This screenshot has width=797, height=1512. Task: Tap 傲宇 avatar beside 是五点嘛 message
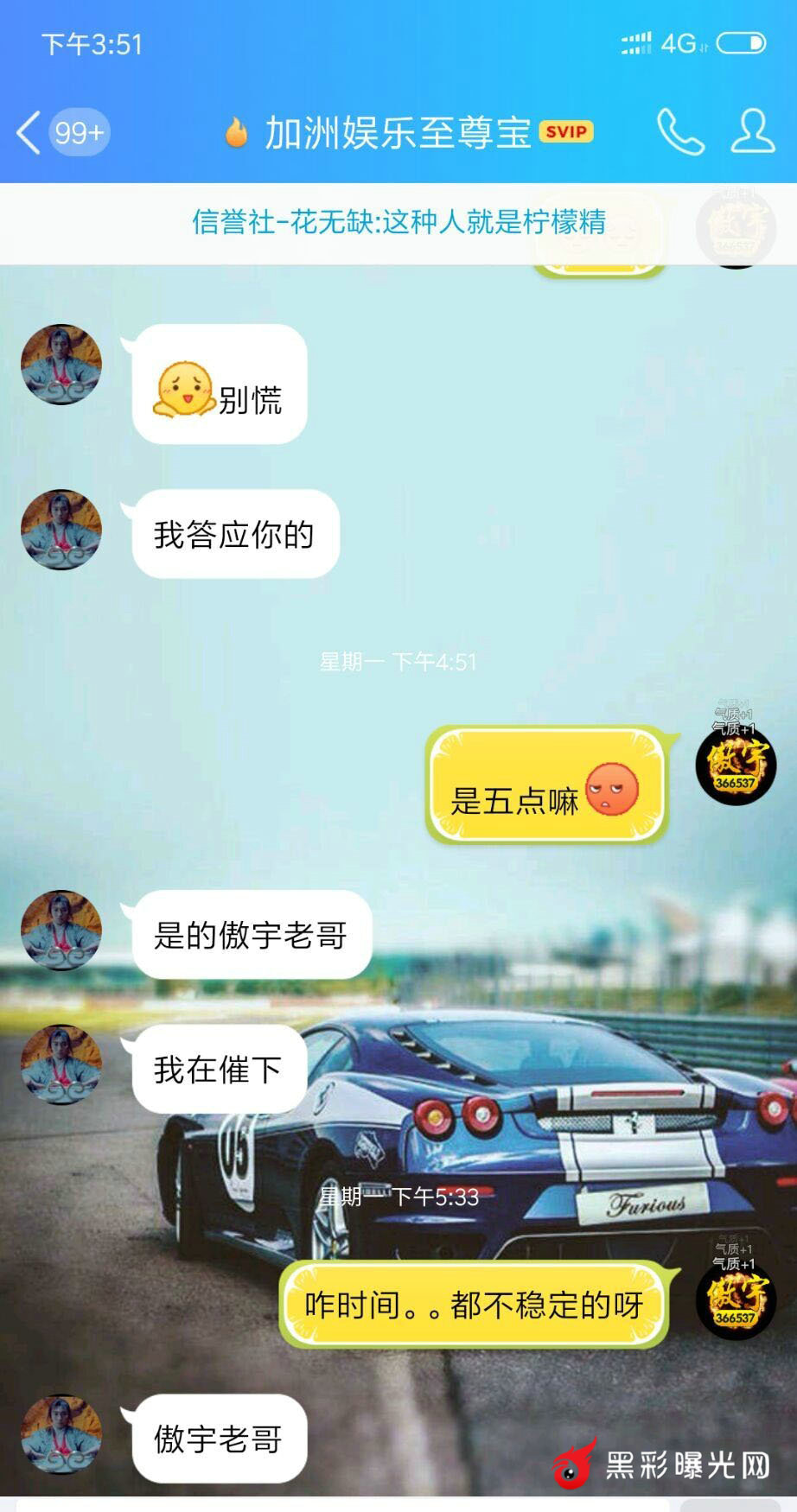tap(736, 765)
